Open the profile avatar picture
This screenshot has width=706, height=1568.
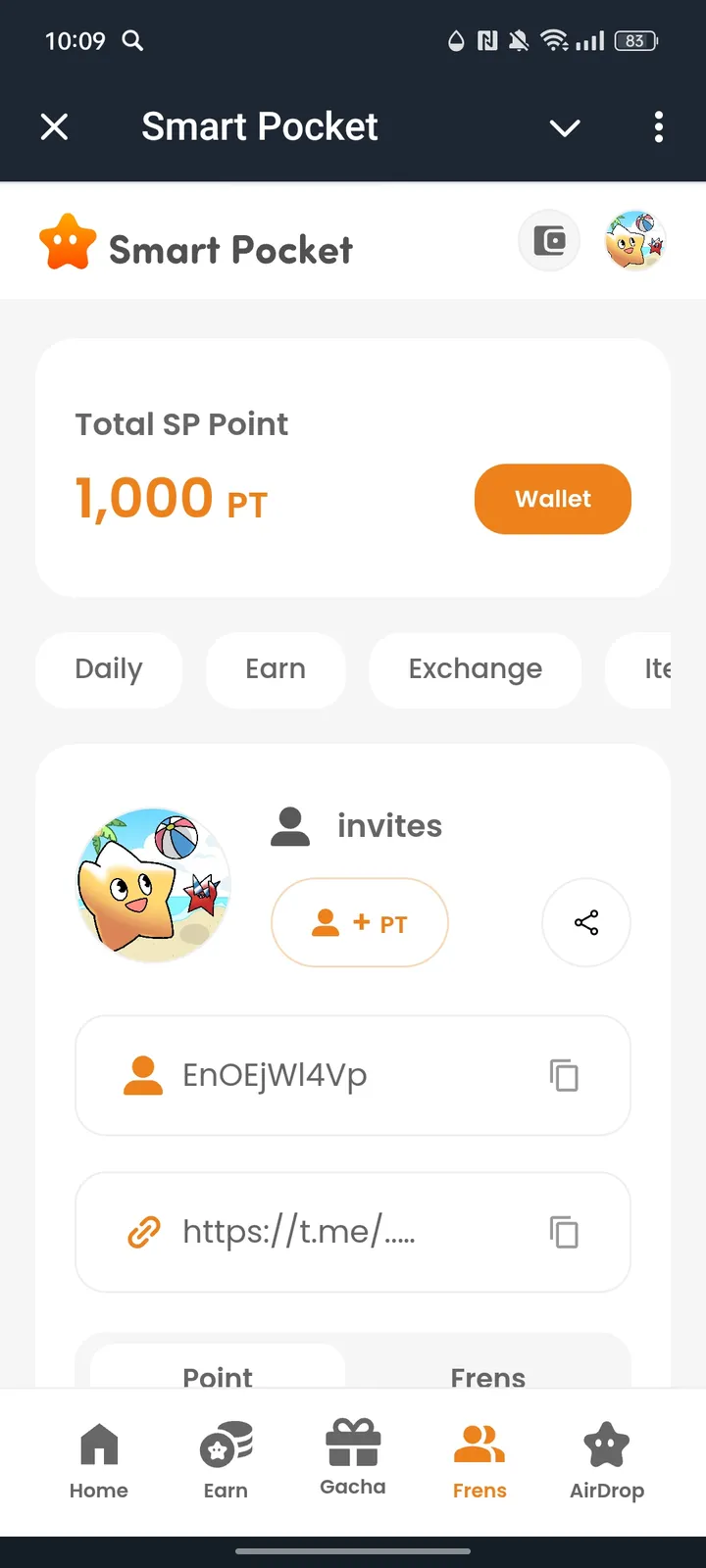[x=634, y=240]
